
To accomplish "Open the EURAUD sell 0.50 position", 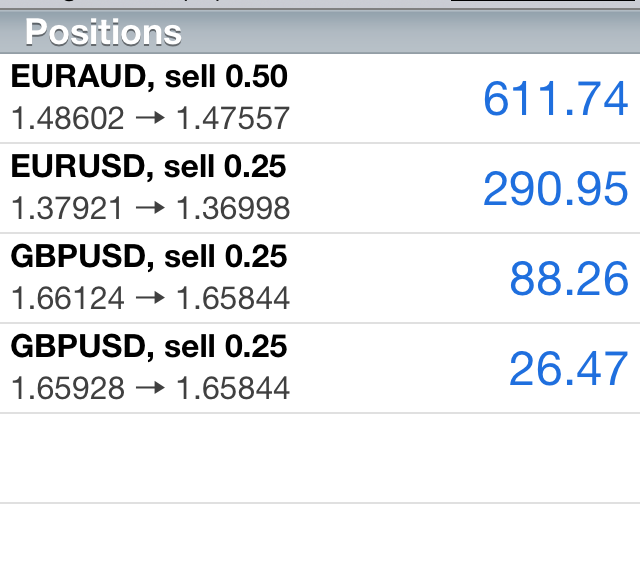I will pos(320,98).
